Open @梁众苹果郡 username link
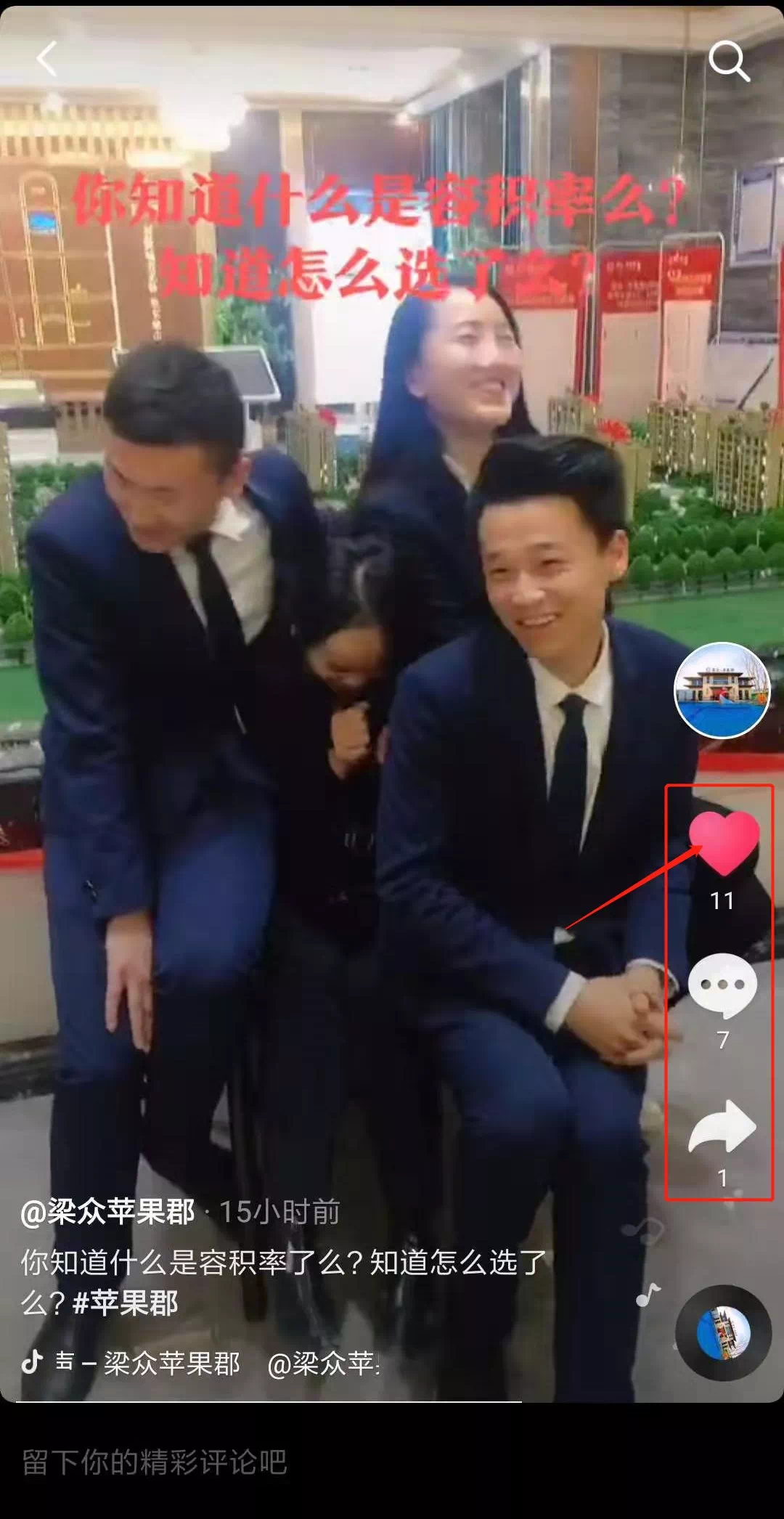Viewport: 784px width, 1519px height. pyautogui.click(x=107, y=1212)
